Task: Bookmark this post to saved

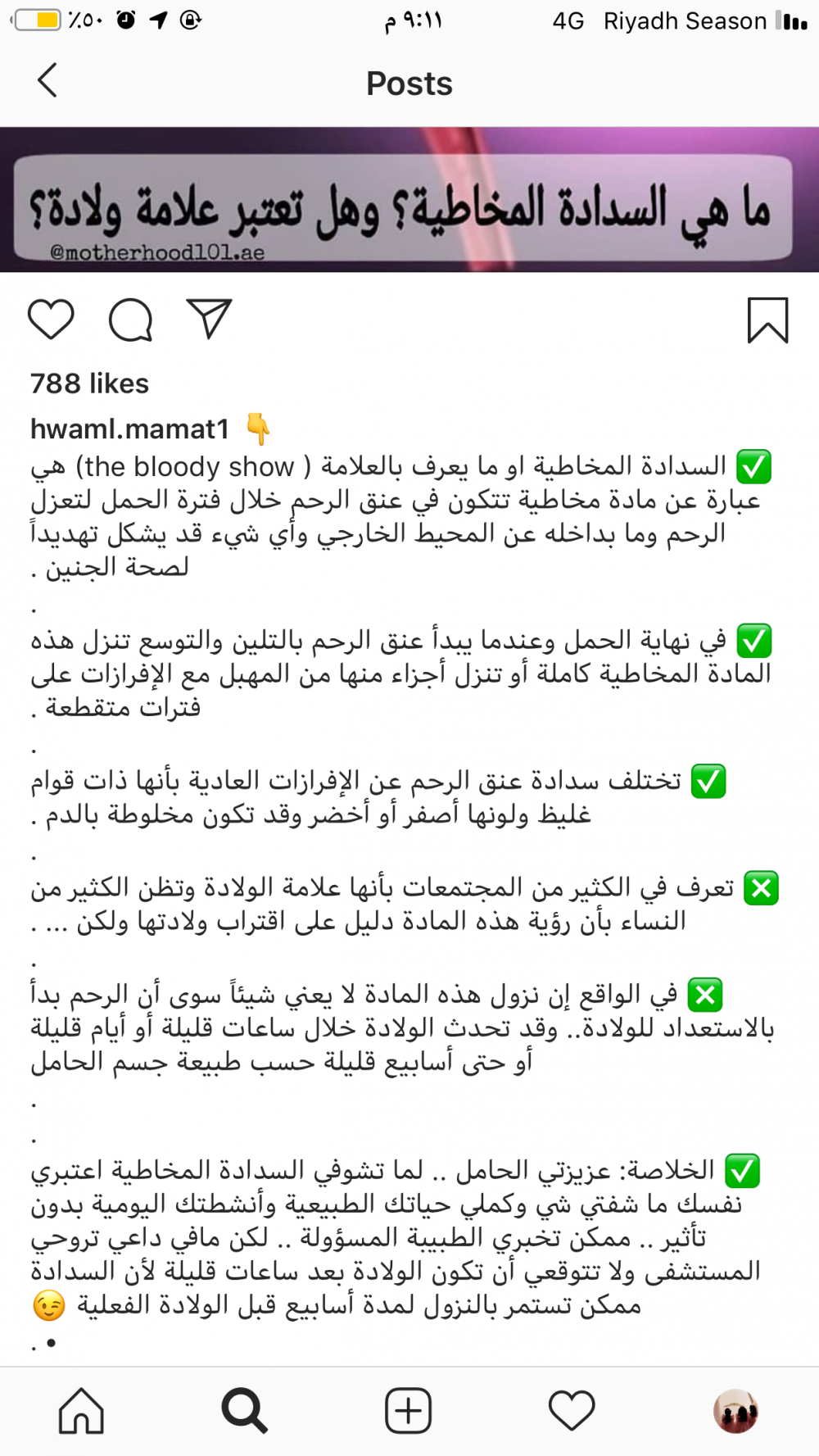Action: click(767, 320)
